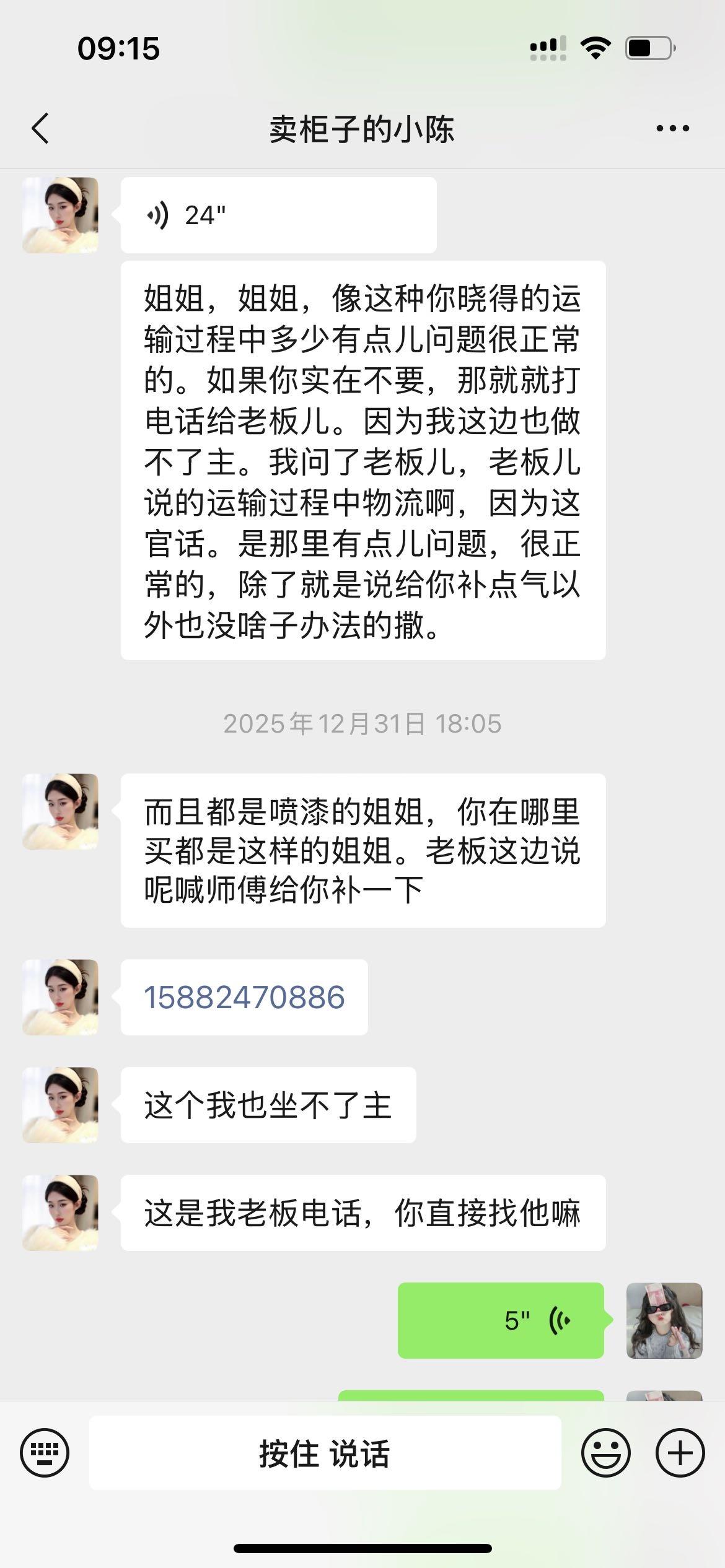This screenshot has height=1568, width=725.
Task: Go back from the 卖柜子的小陈 chat
Action: tap(40, 129)
